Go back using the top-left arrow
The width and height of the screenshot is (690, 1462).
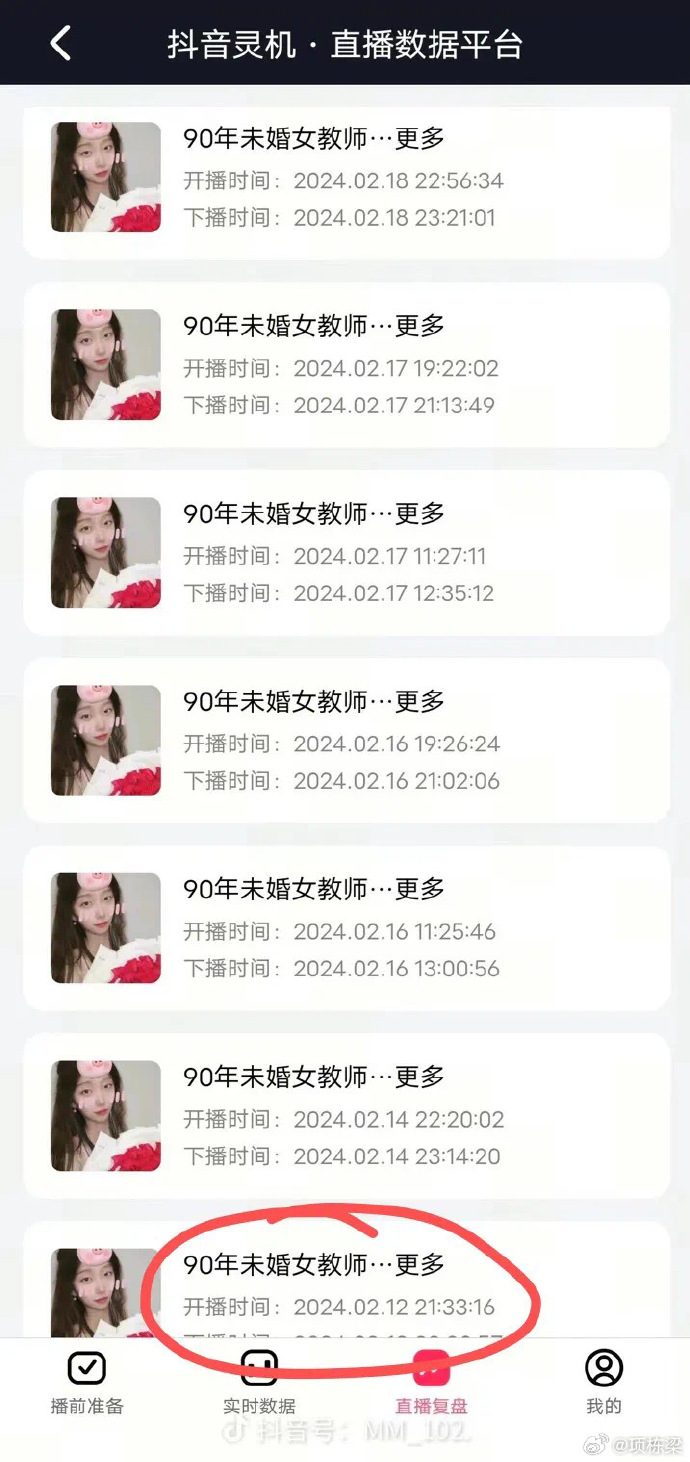point(61,43)
